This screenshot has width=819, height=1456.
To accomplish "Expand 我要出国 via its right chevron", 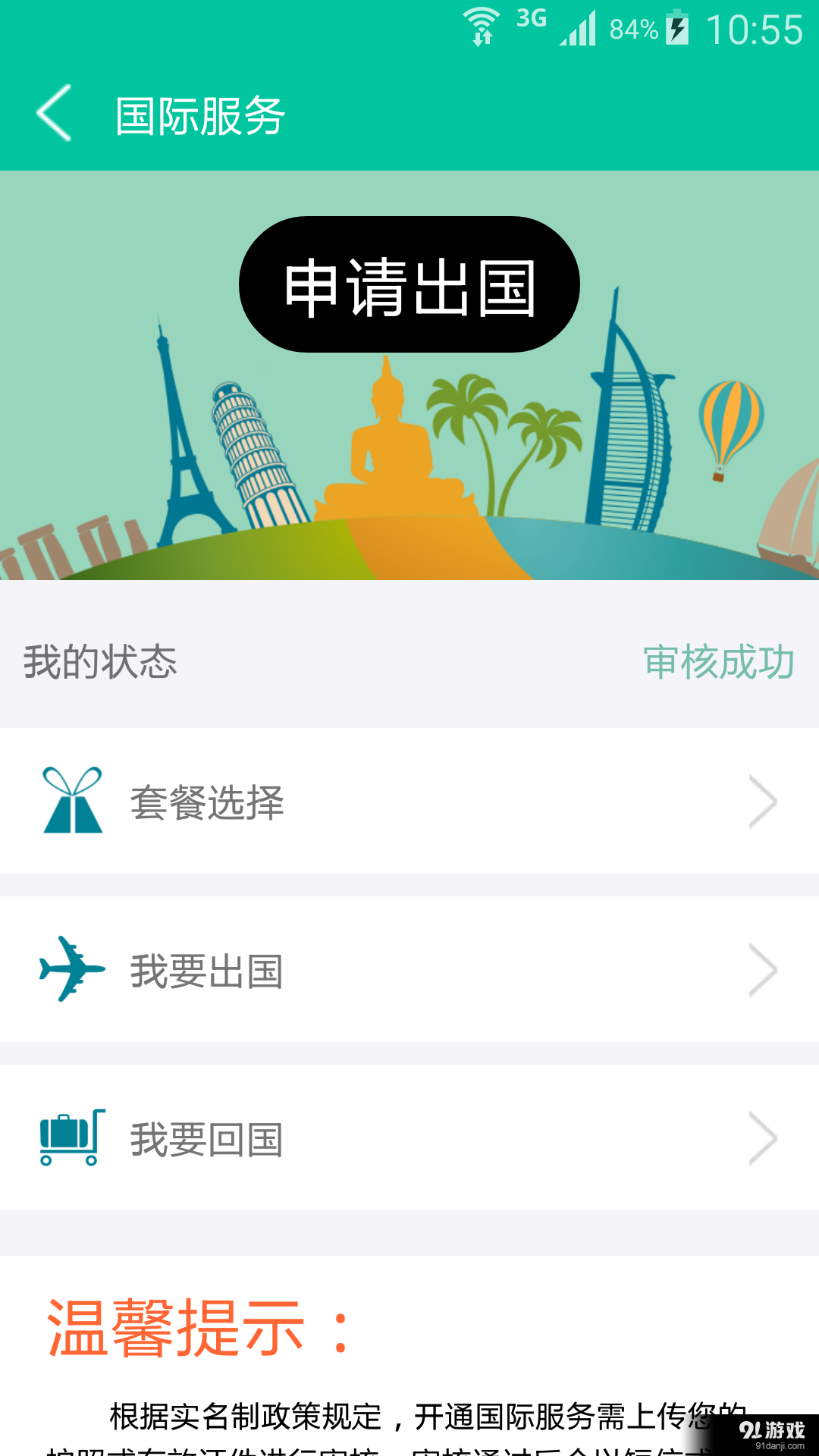I will click(x=764, y=971).
